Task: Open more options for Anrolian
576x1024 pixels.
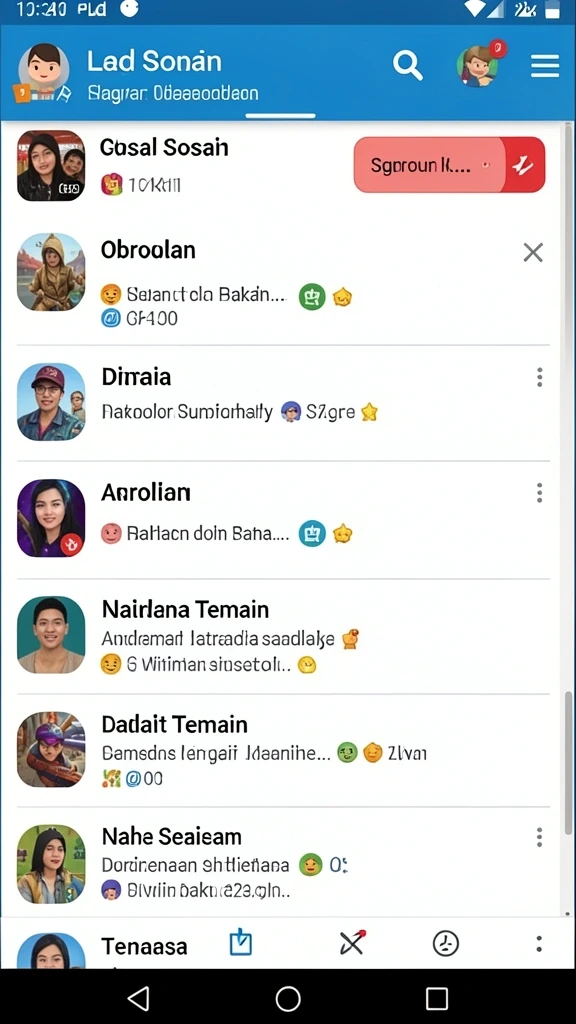Action: point(539,493)
